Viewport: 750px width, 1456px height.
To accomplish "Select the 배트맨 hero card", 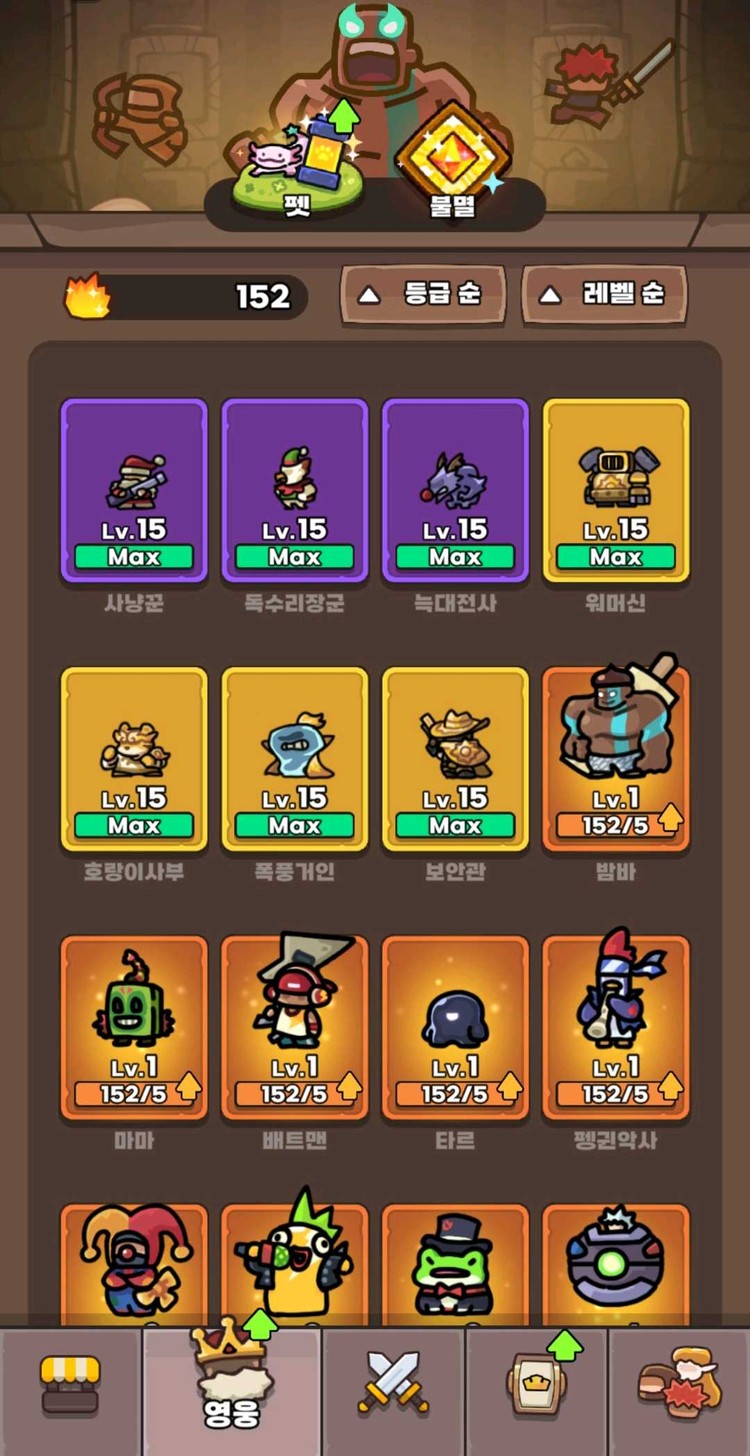I will (x=295, y=1027).
